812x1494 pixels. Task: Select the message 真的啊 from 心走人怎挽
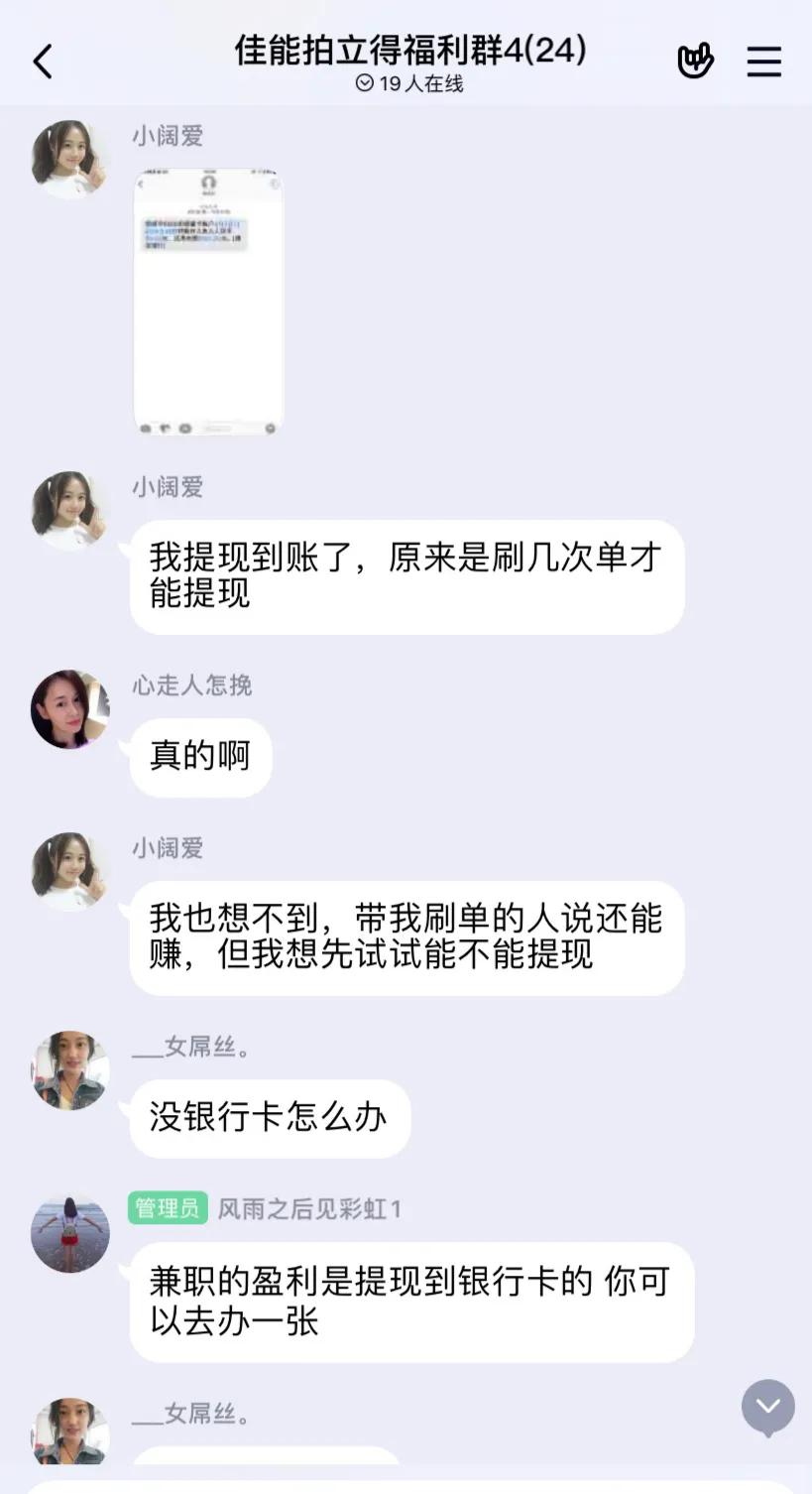click(198, 756)
